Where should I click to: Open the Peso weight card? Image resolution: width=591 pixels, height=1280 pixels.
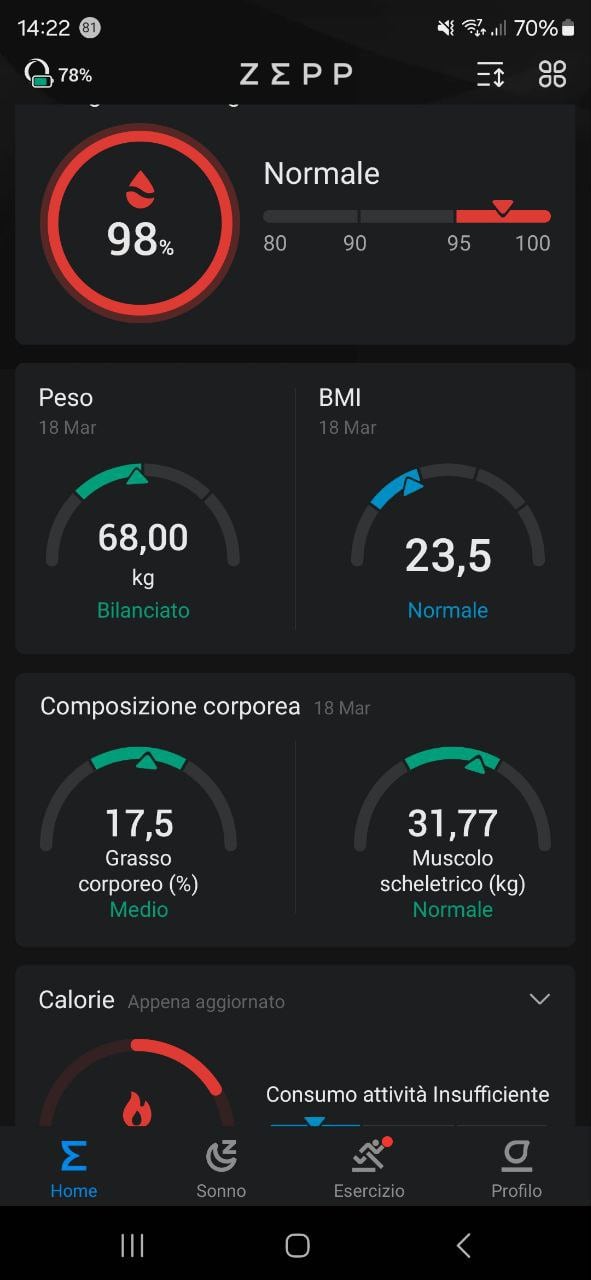click(155, 508)
